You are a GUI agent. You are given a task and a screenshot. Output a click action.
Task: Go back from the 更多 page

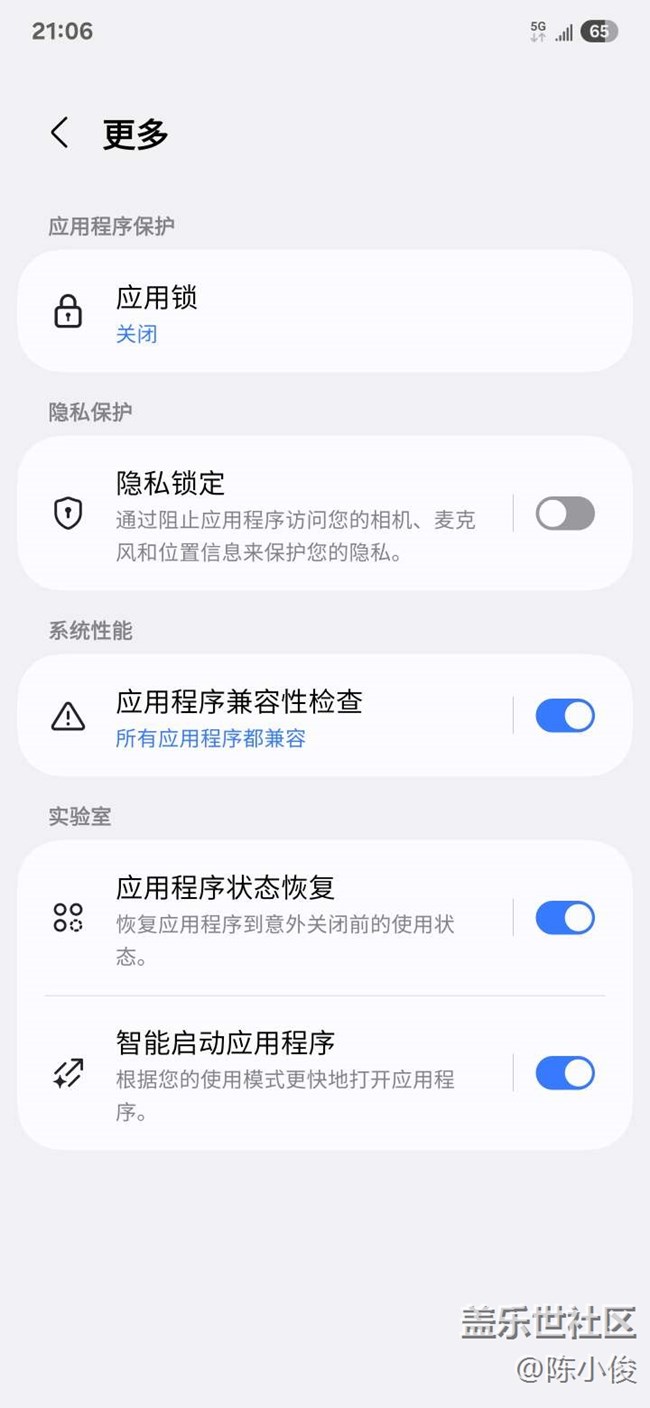pos(60,133)
